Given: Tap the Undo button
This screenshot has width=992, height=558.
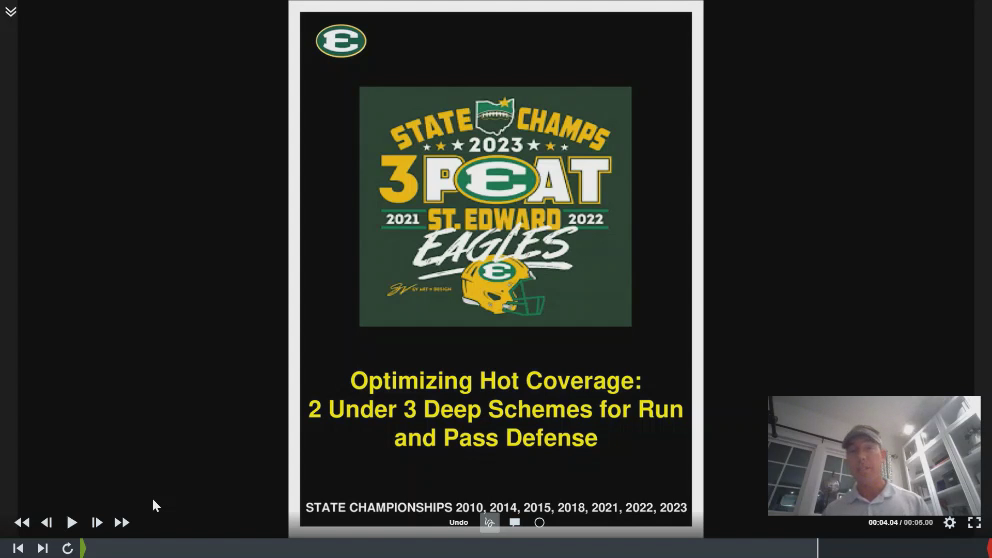Looking at the screenshot, I should tap(458, 522).
